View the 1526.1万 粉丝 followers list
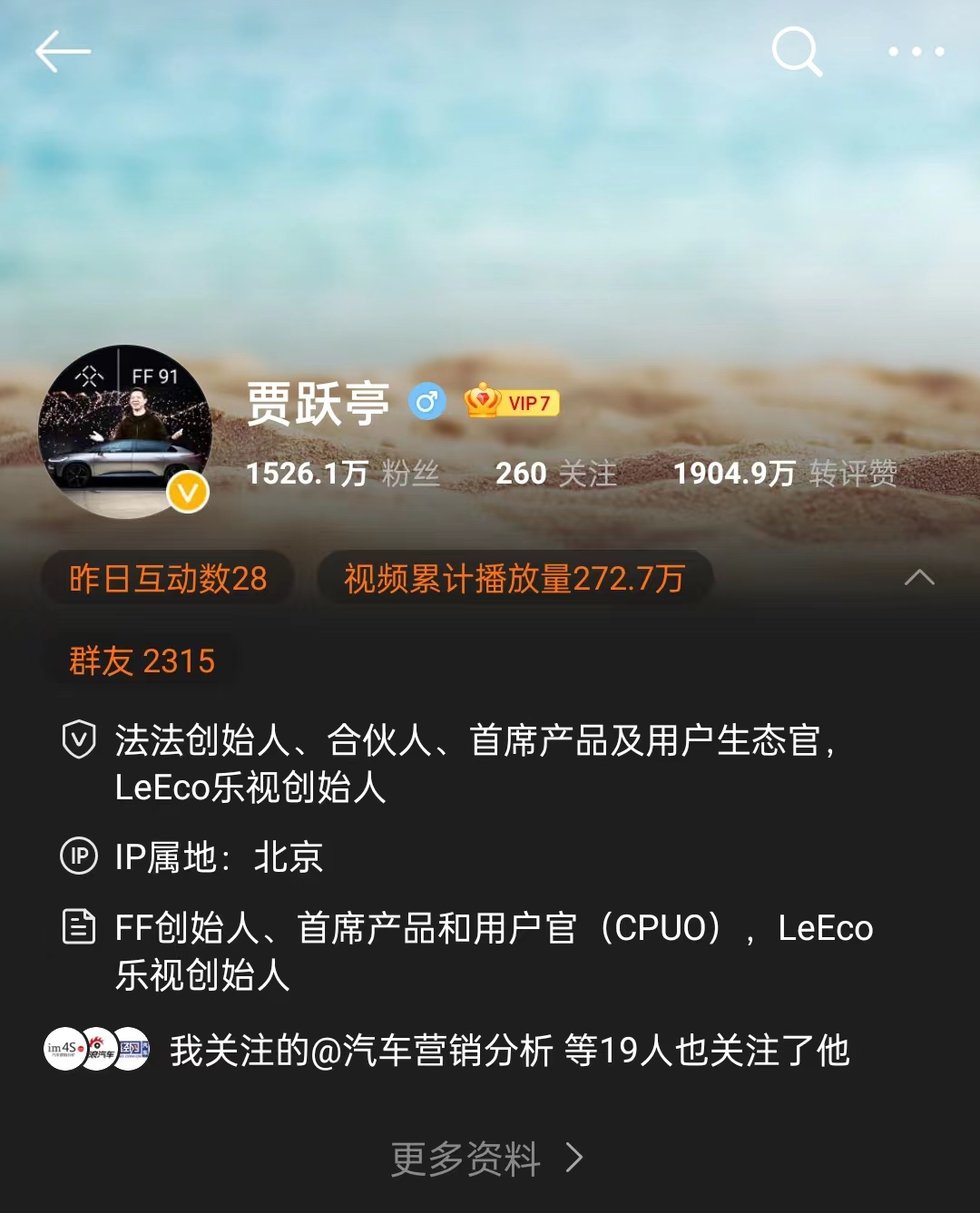Image resolution: width=980 pixels, height=1213 pixels. pyautogui.click(x=343, y=474)
